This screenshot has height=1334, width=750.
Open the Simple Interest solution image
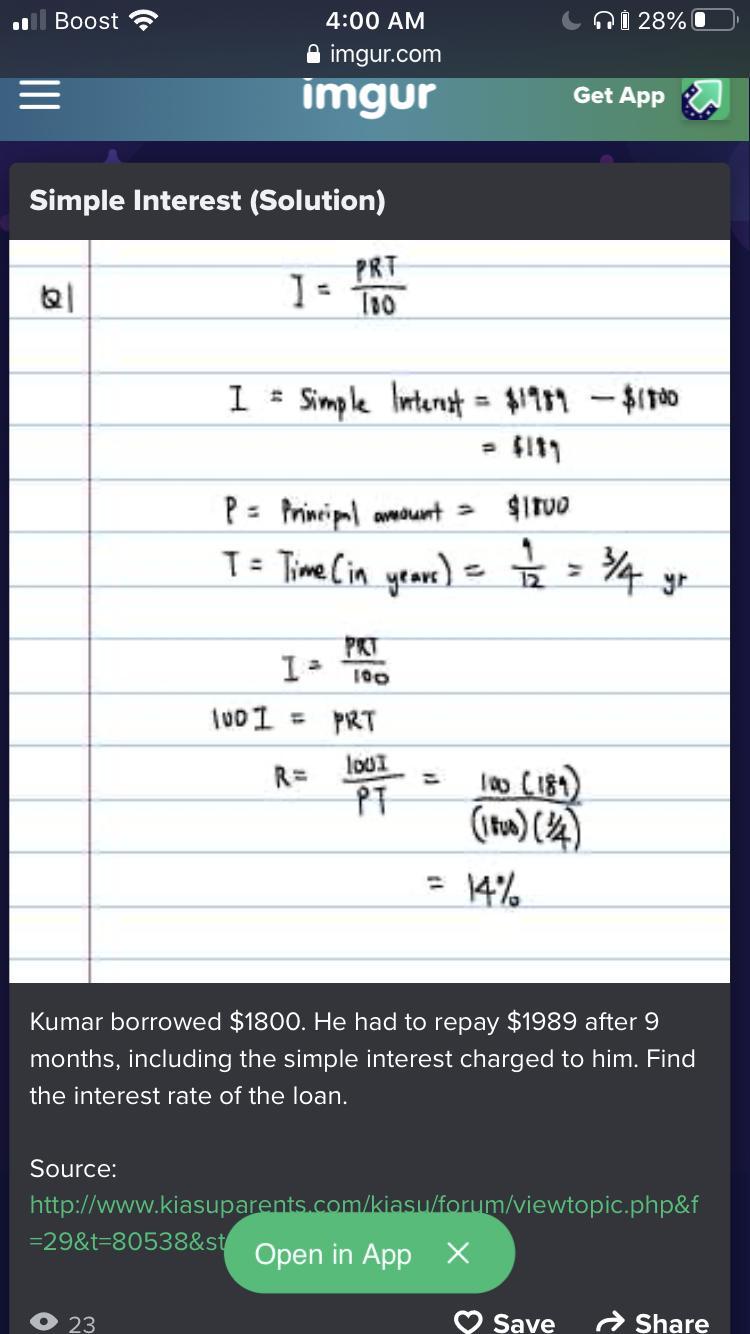(x=370, y=611)
